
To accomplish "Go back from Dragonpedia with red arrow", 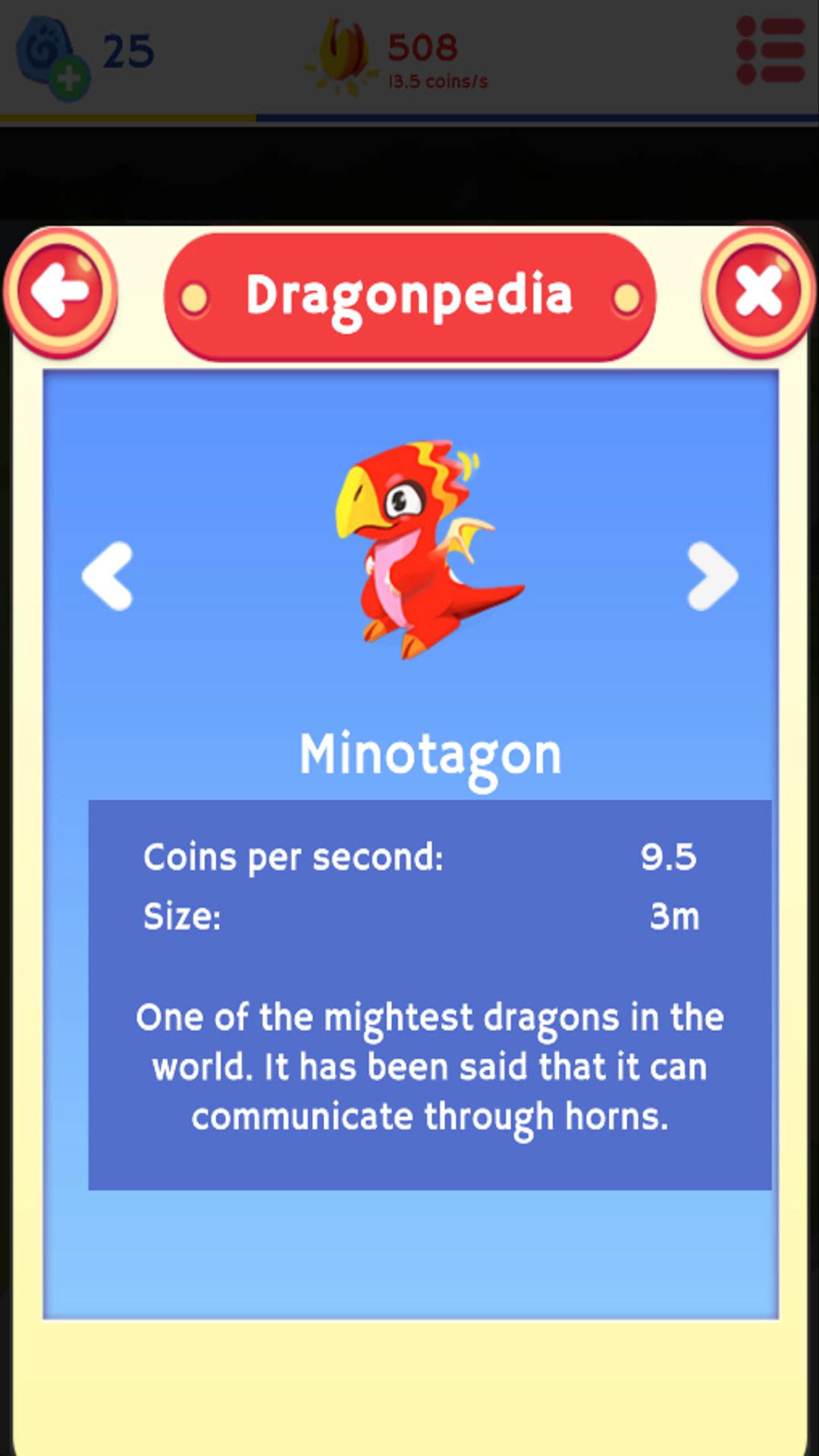I will coord(61,292).
